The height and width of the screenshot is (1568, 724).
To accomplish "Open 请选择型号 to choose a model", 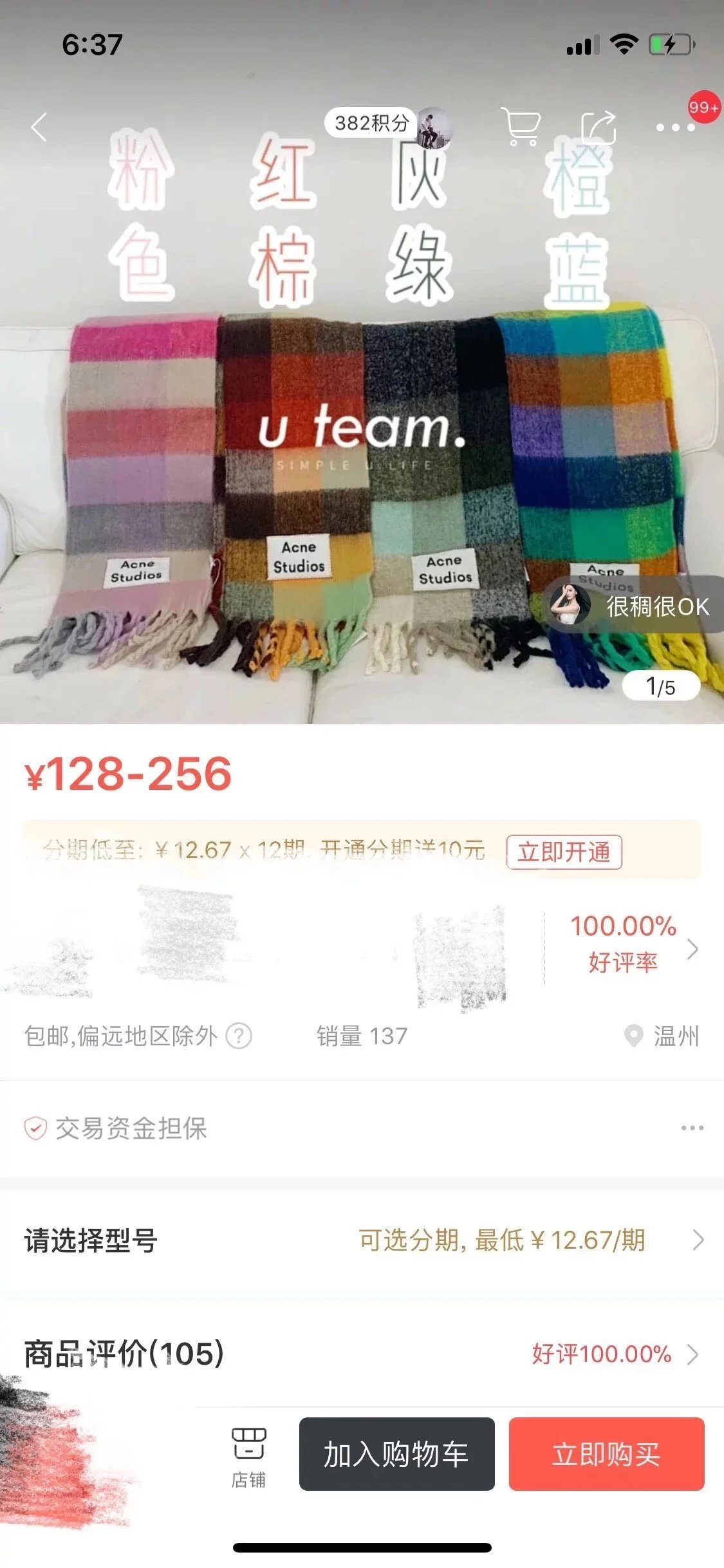I will point(360,1240).
